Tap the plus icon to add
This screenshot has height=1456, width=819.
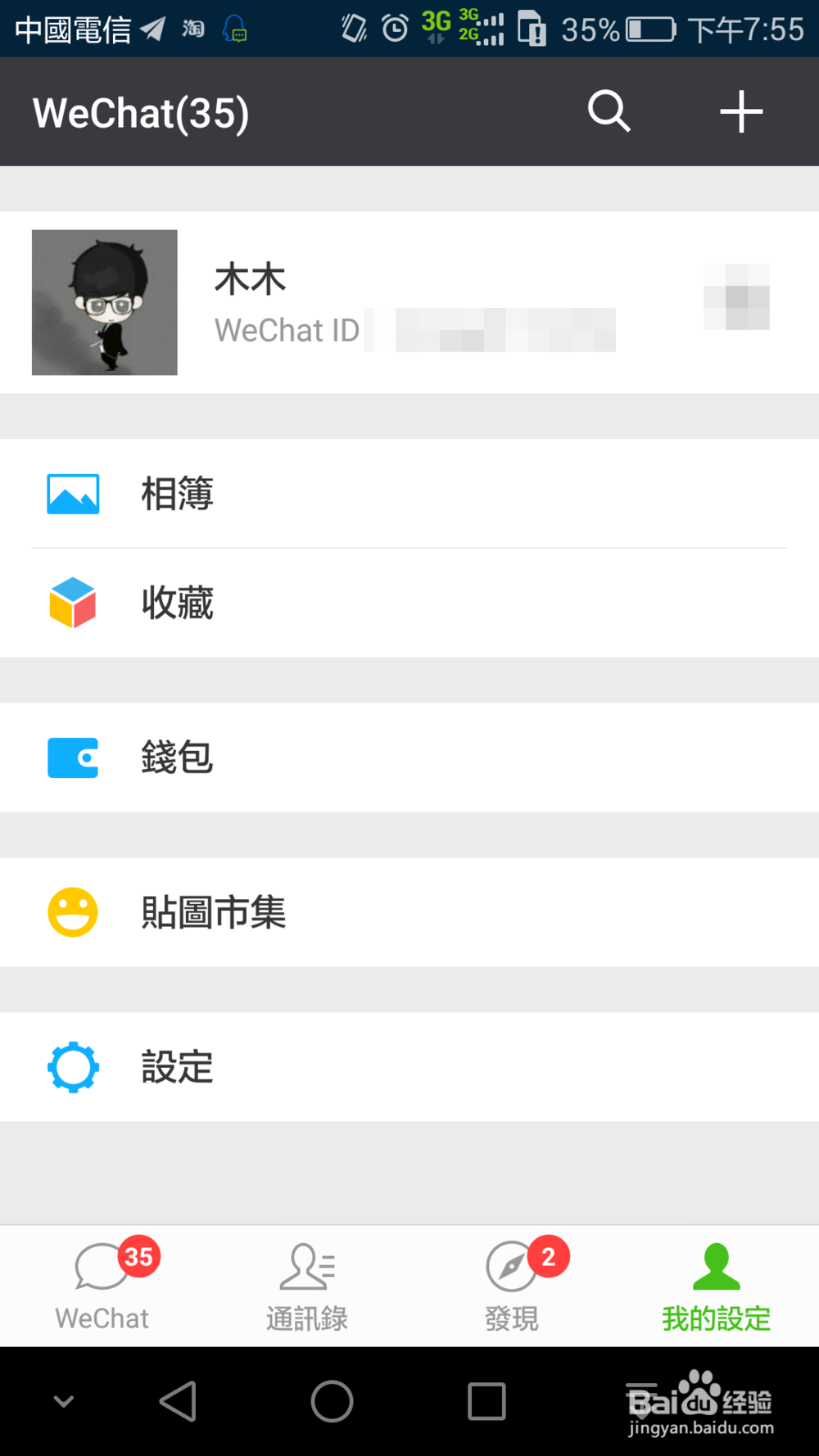[x=741, y=111]
